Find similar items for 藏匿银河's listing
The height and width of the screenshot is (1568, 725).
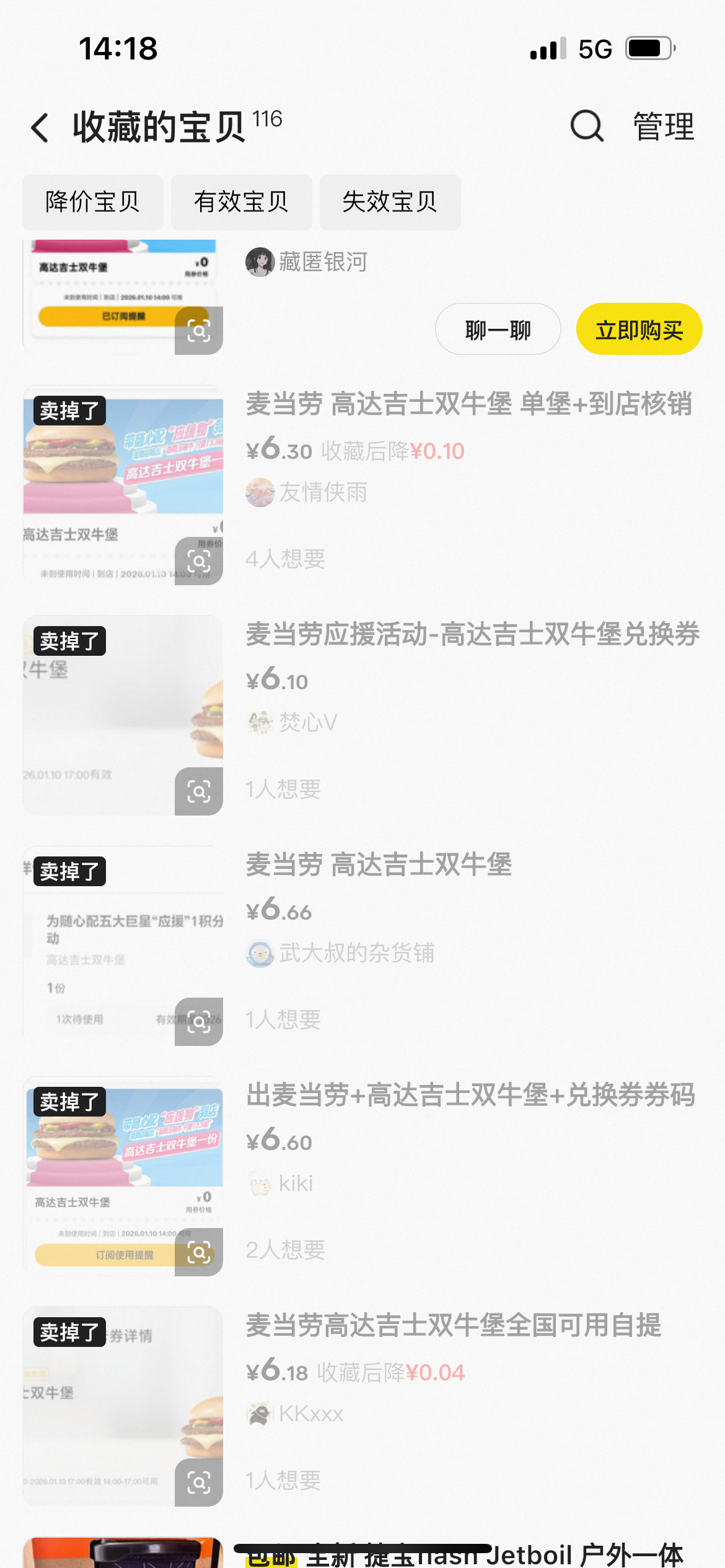tap(199, 331)
